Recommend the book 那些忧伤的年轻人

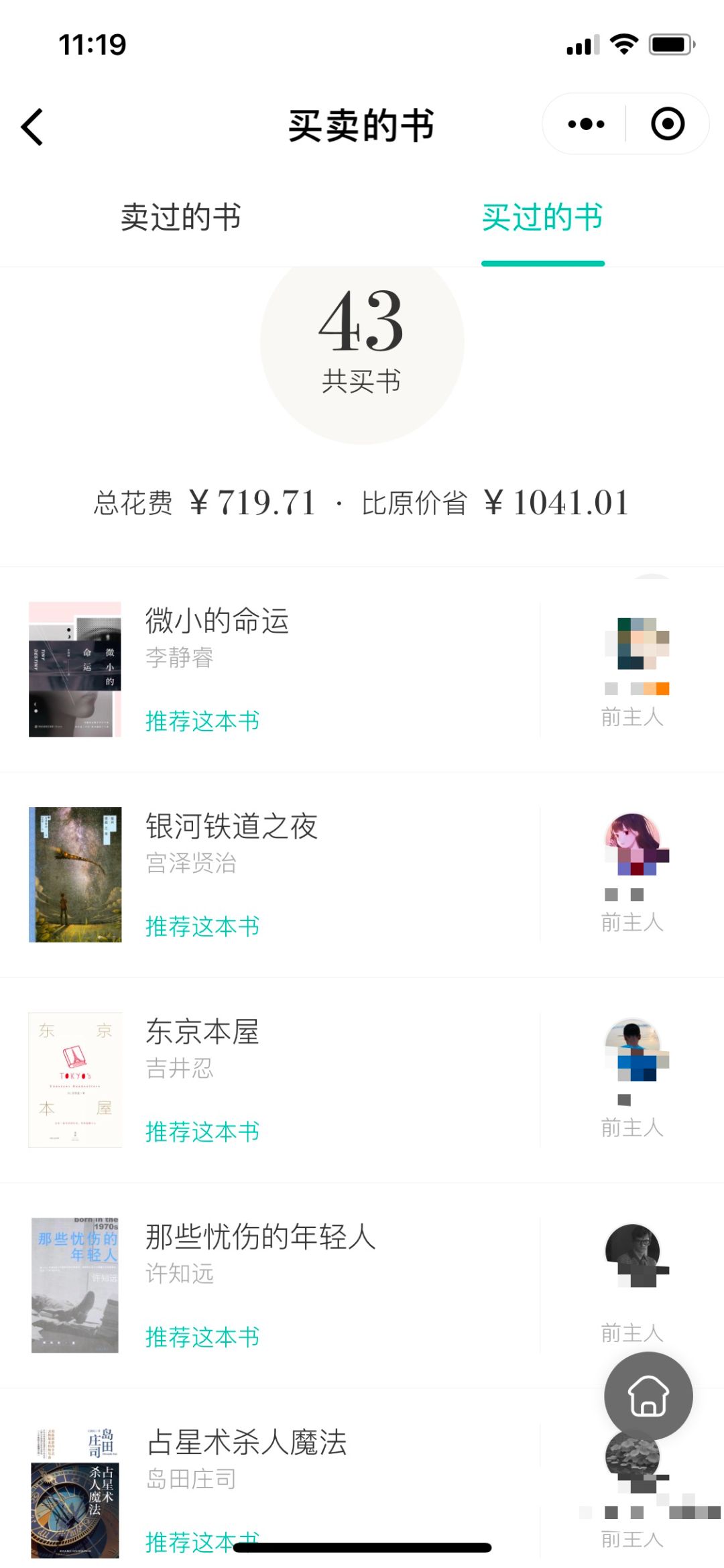(x=202, y=1337)
